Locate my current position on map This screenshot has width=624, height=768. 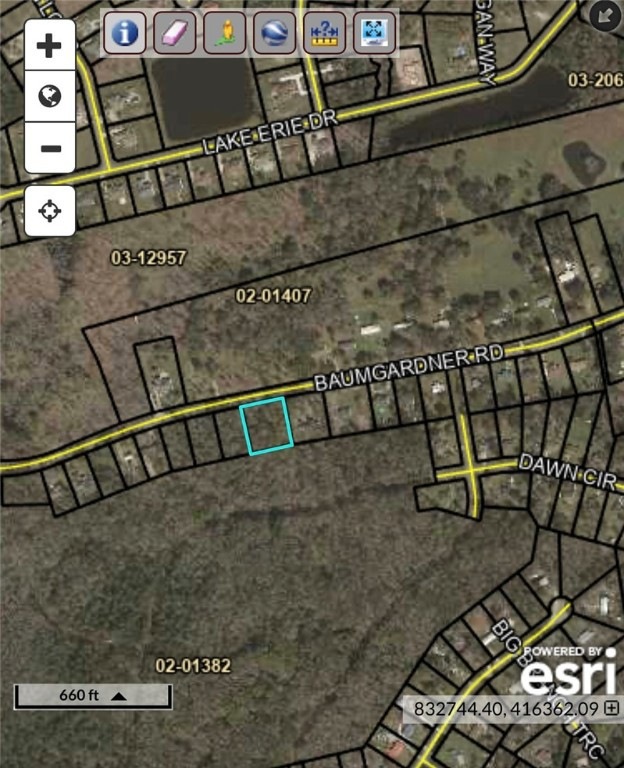tap(50, 211)
